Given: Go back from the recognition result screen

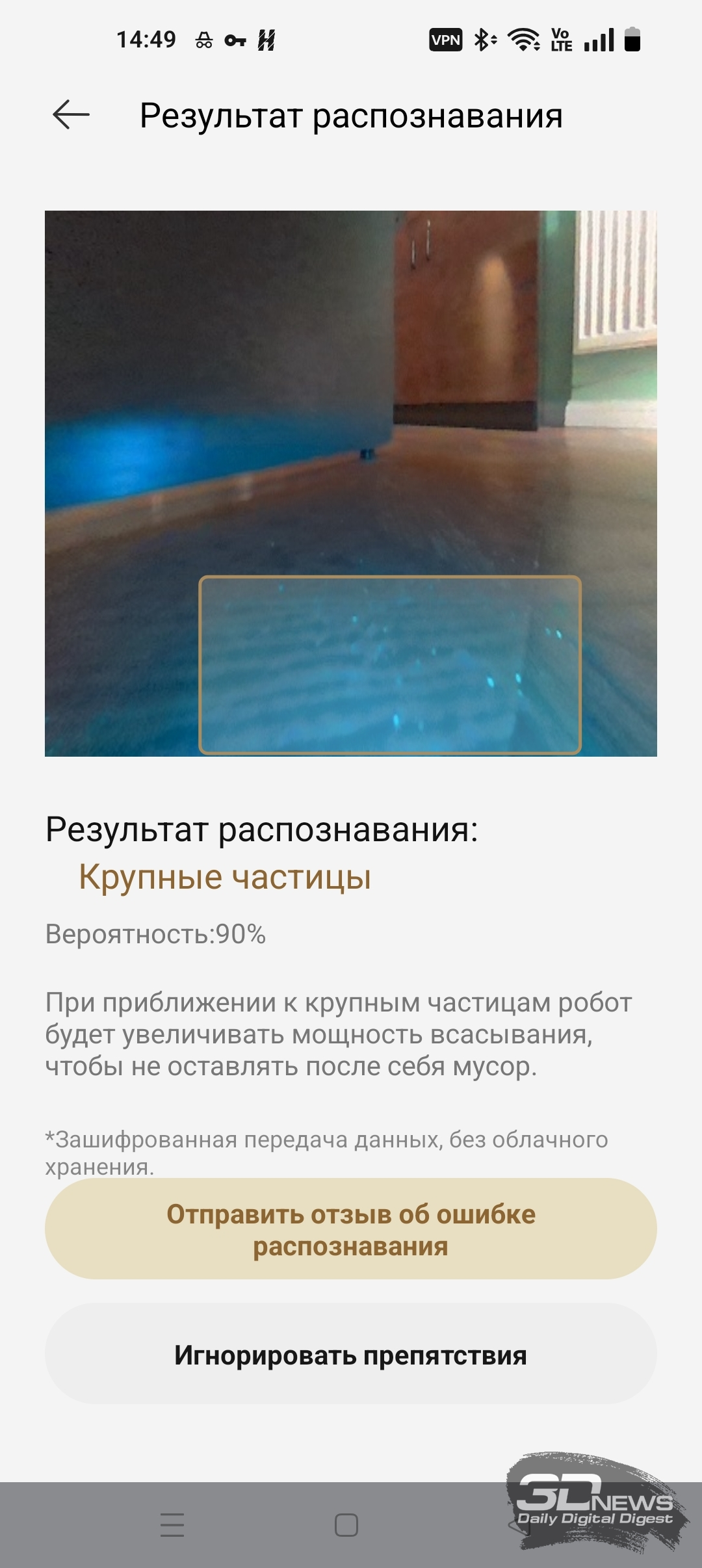Looking at the screenshot, I should tap(71, 115).
